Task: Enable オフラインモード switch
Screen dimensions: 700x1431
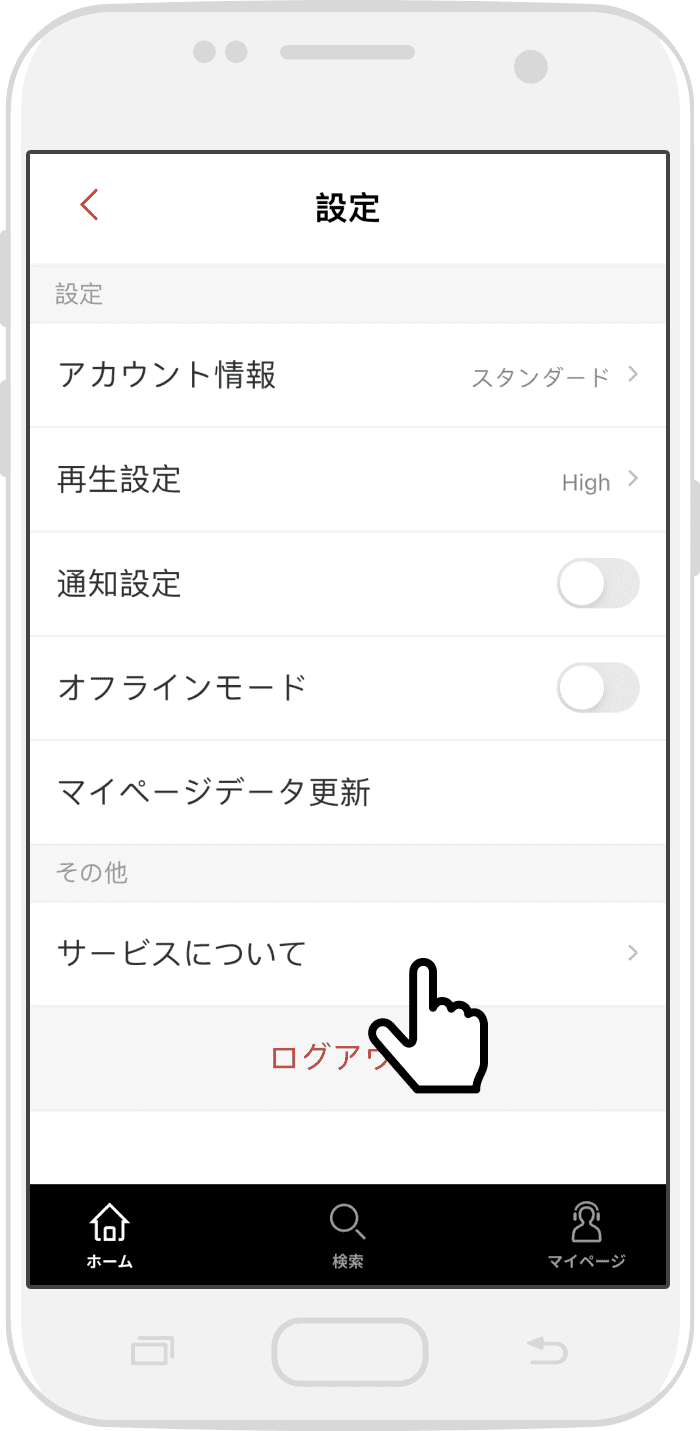Action: (x=597, y=688)
